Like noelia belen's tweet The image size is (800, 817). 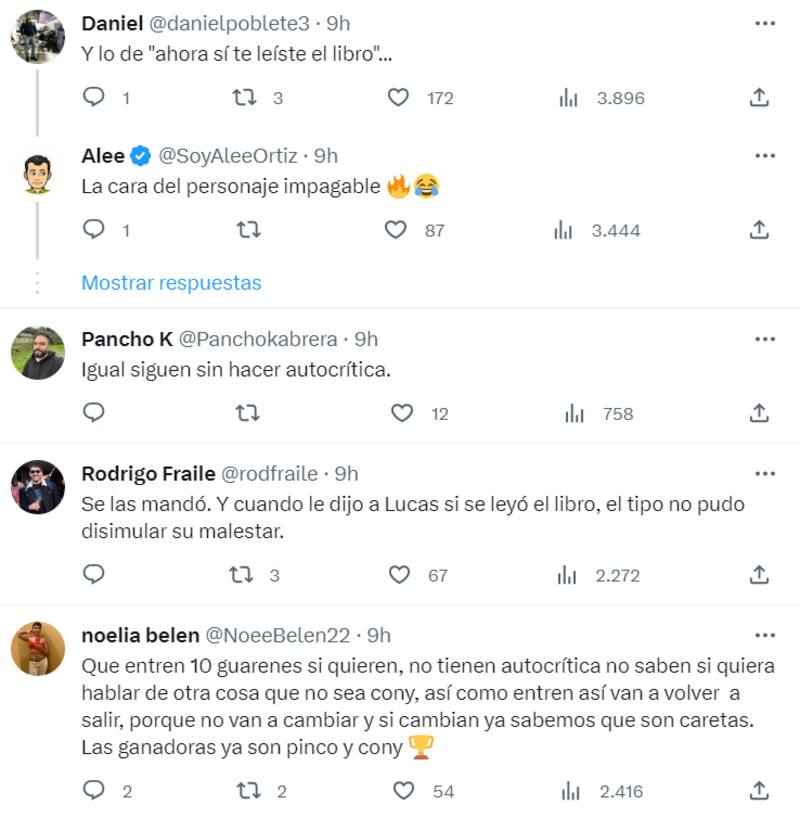tap(398, 789)
